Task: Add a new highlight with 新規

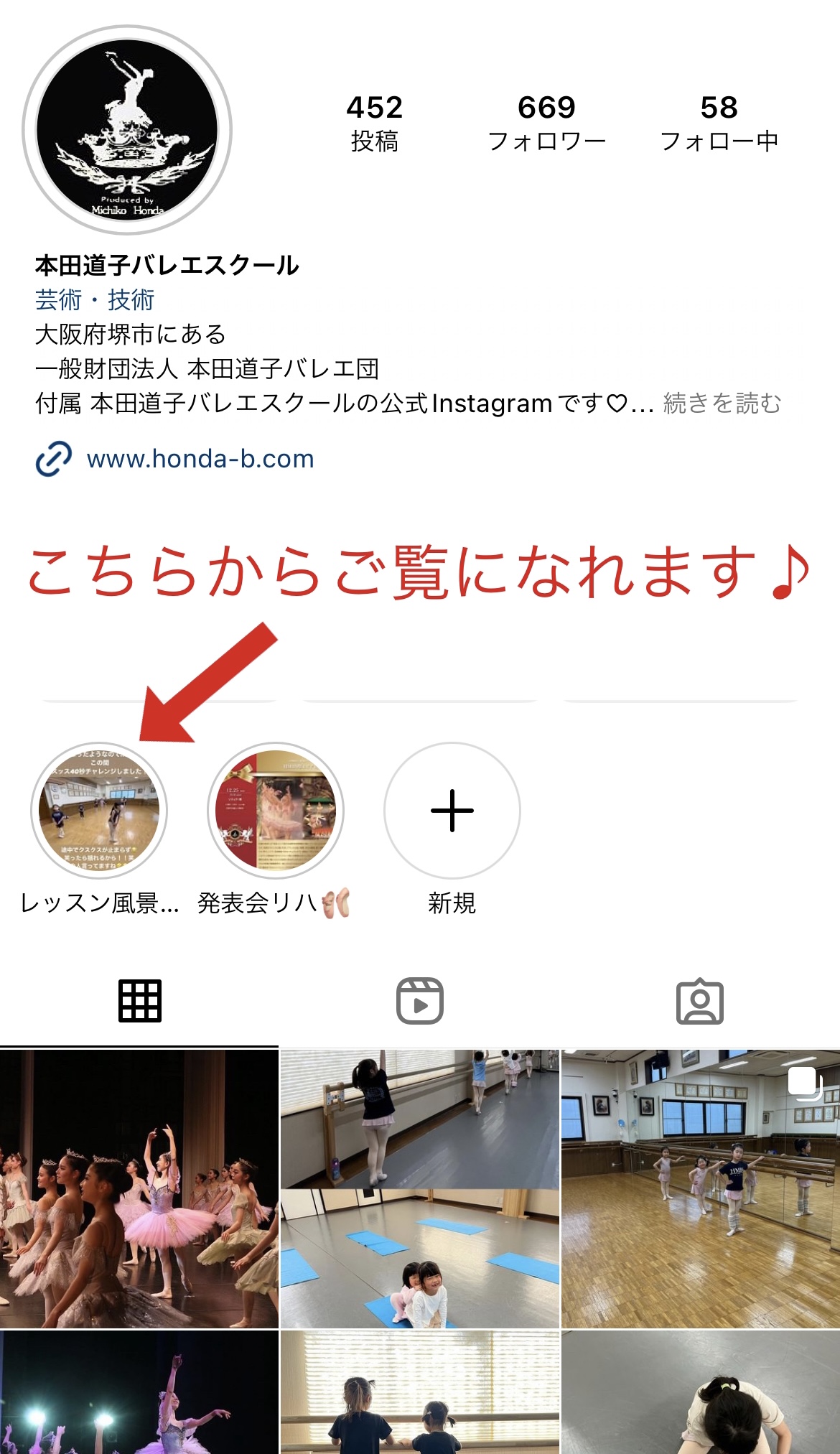Action: coord(452,810)
